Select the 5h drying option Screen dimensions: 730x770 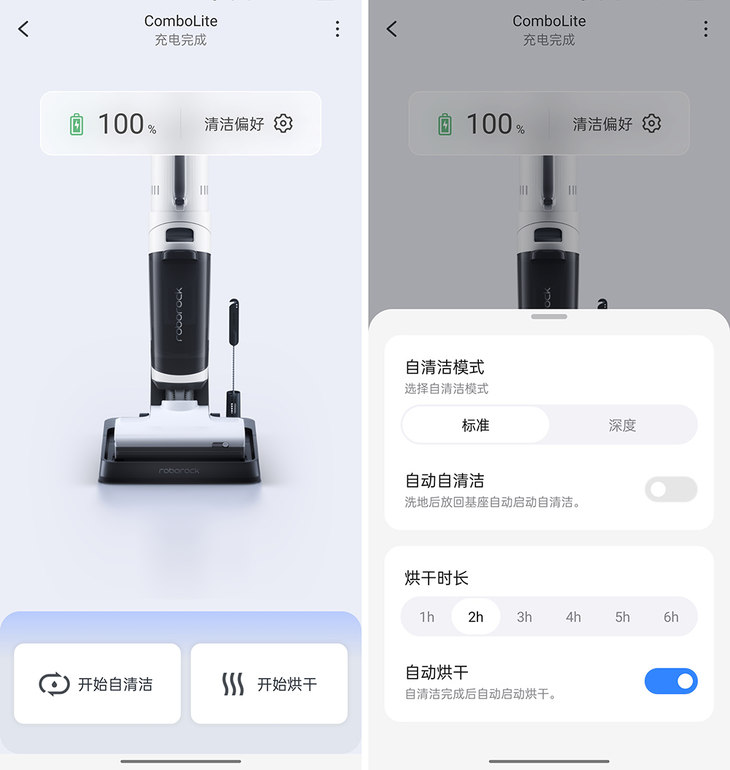click(x=622, y=617)
